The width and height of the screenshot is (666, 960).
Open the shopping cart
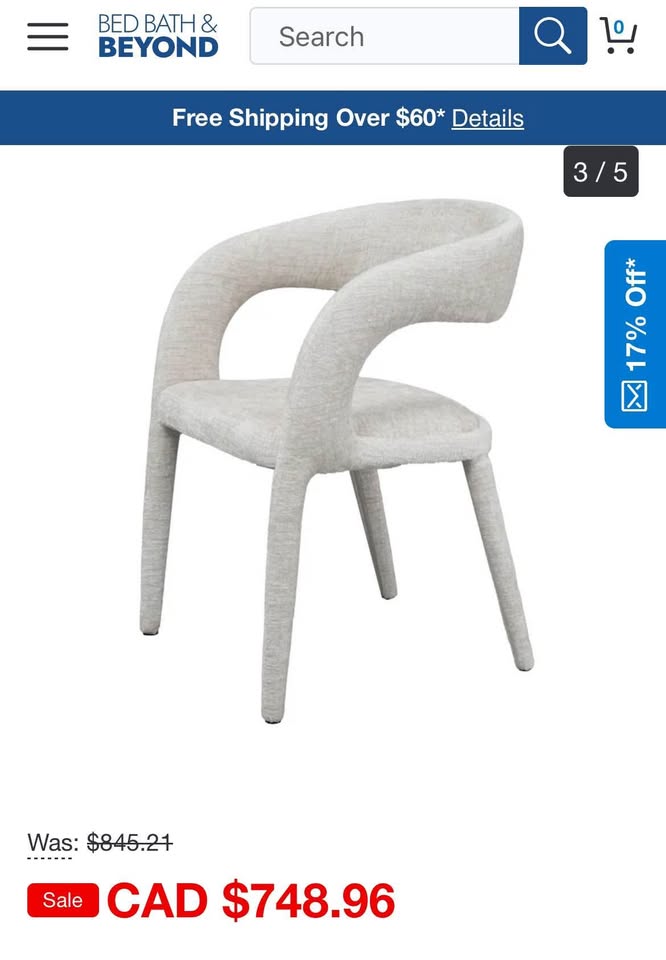click(618, 36)
